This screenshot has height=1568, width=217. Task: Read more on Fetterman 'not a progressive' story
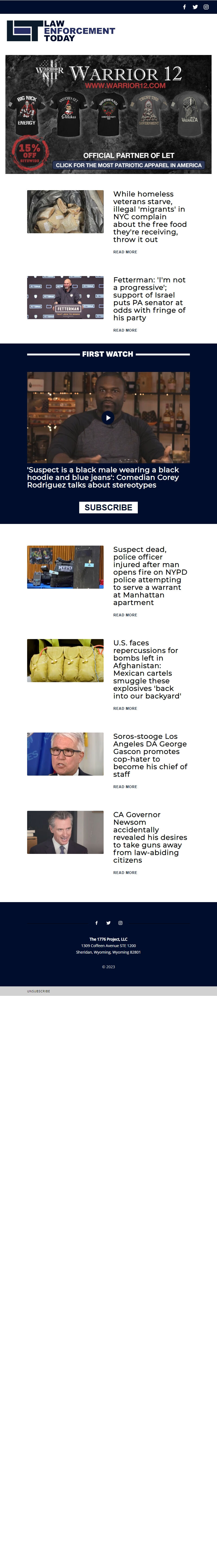tap(125, 331)
